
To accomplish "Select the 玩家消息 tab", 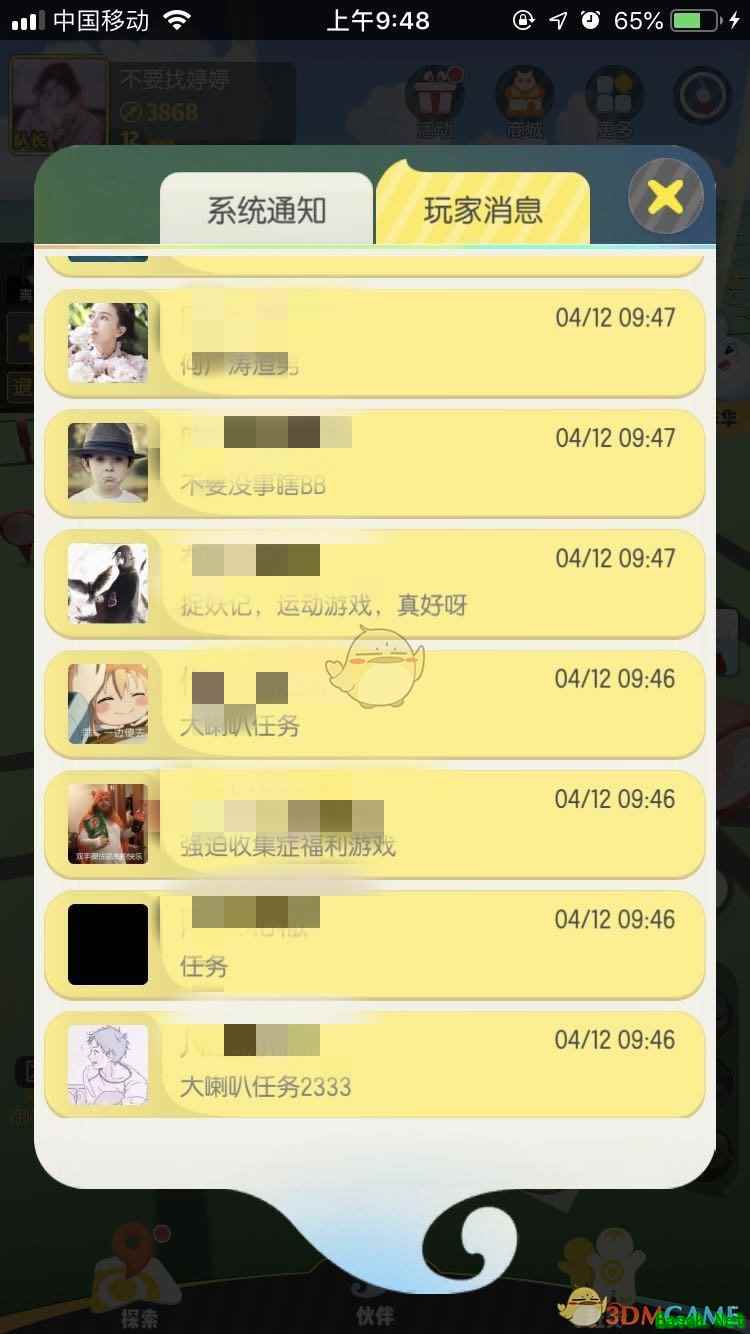I will [x=483, y=210].
